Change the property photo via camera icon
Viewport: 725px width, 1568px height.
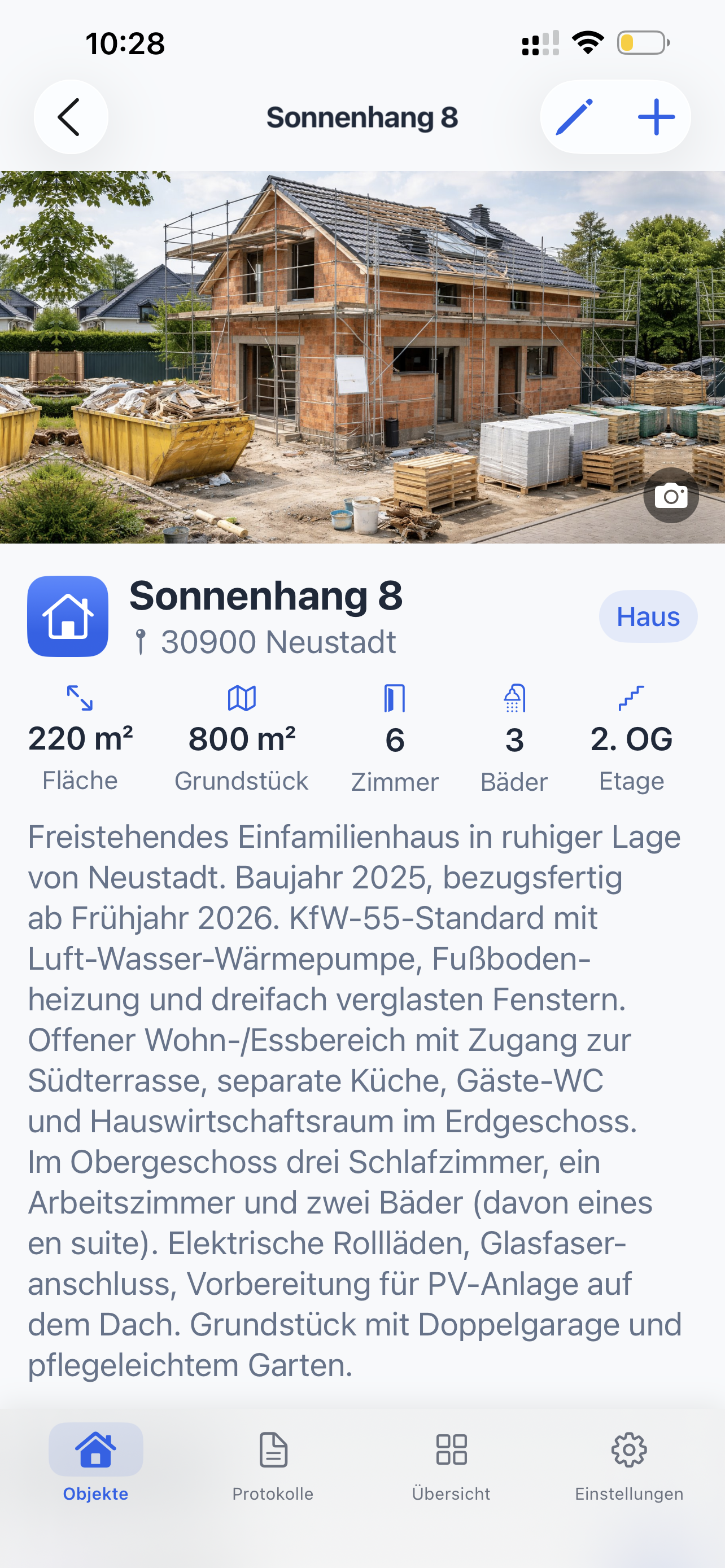click(x=671, y=496)
